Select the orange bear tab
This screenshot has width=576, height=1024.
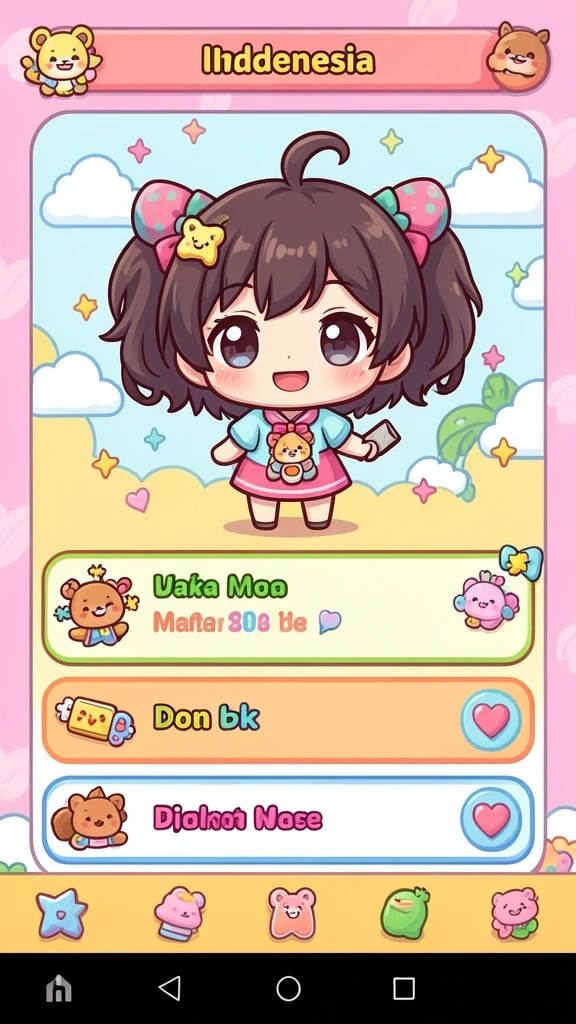click(292, 912)
